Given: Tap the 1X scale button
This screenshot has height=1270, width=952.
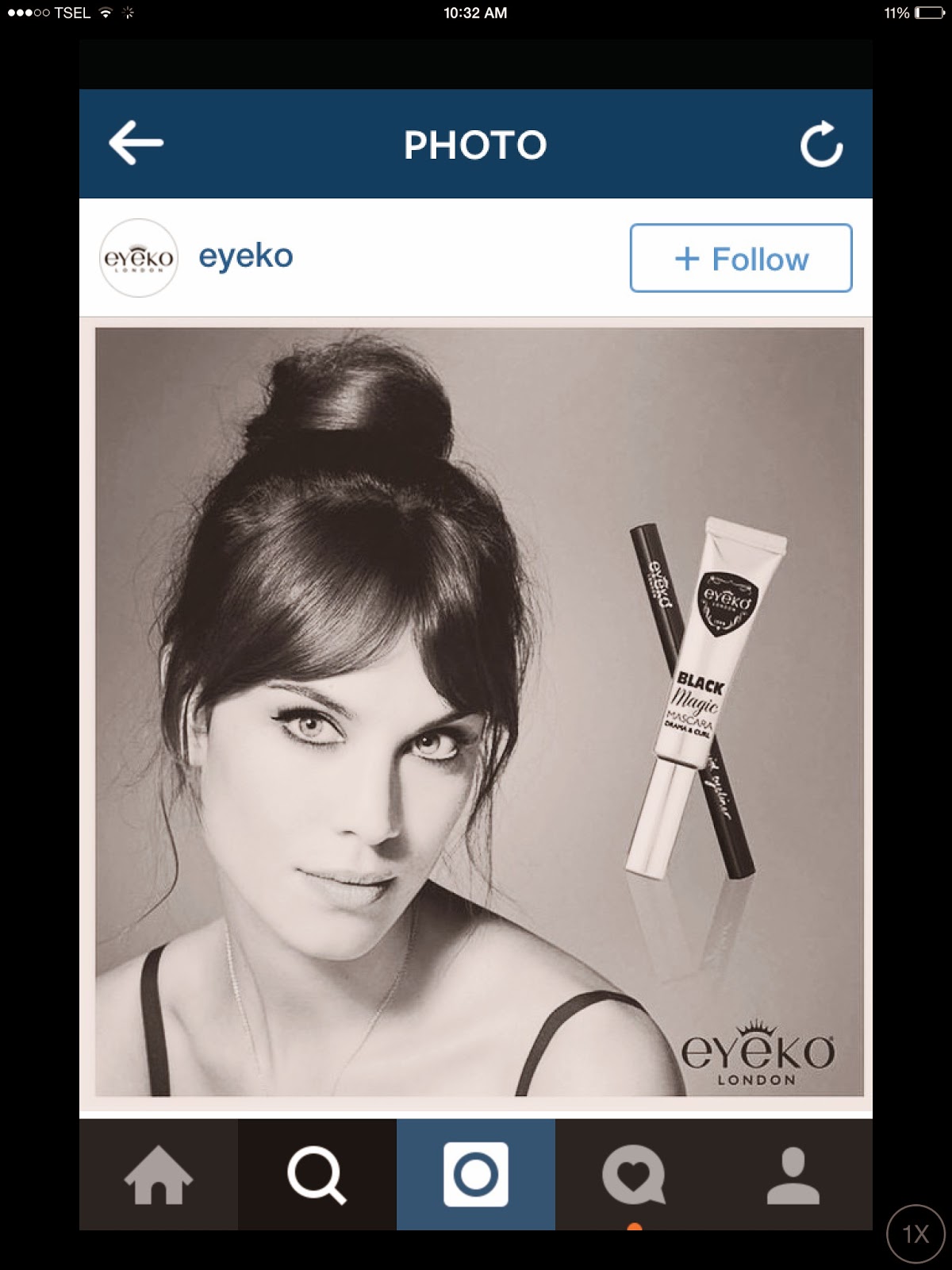Looking at the screenshot, I should (916, 1233).
